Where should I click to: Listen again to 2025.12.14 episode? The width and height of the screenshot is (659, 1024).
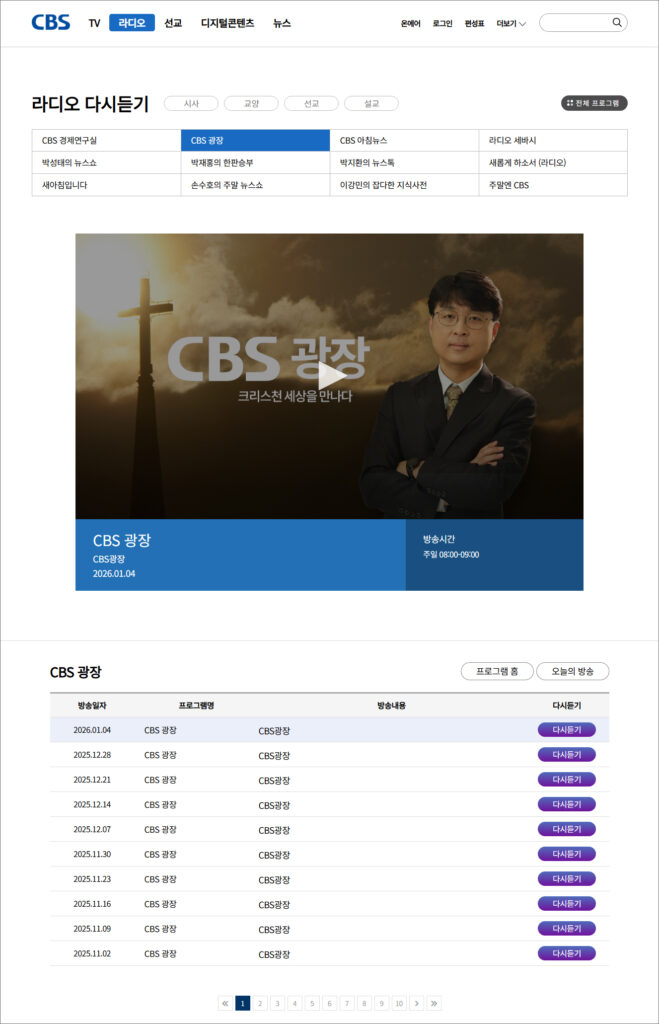click(x=566, y=804)
